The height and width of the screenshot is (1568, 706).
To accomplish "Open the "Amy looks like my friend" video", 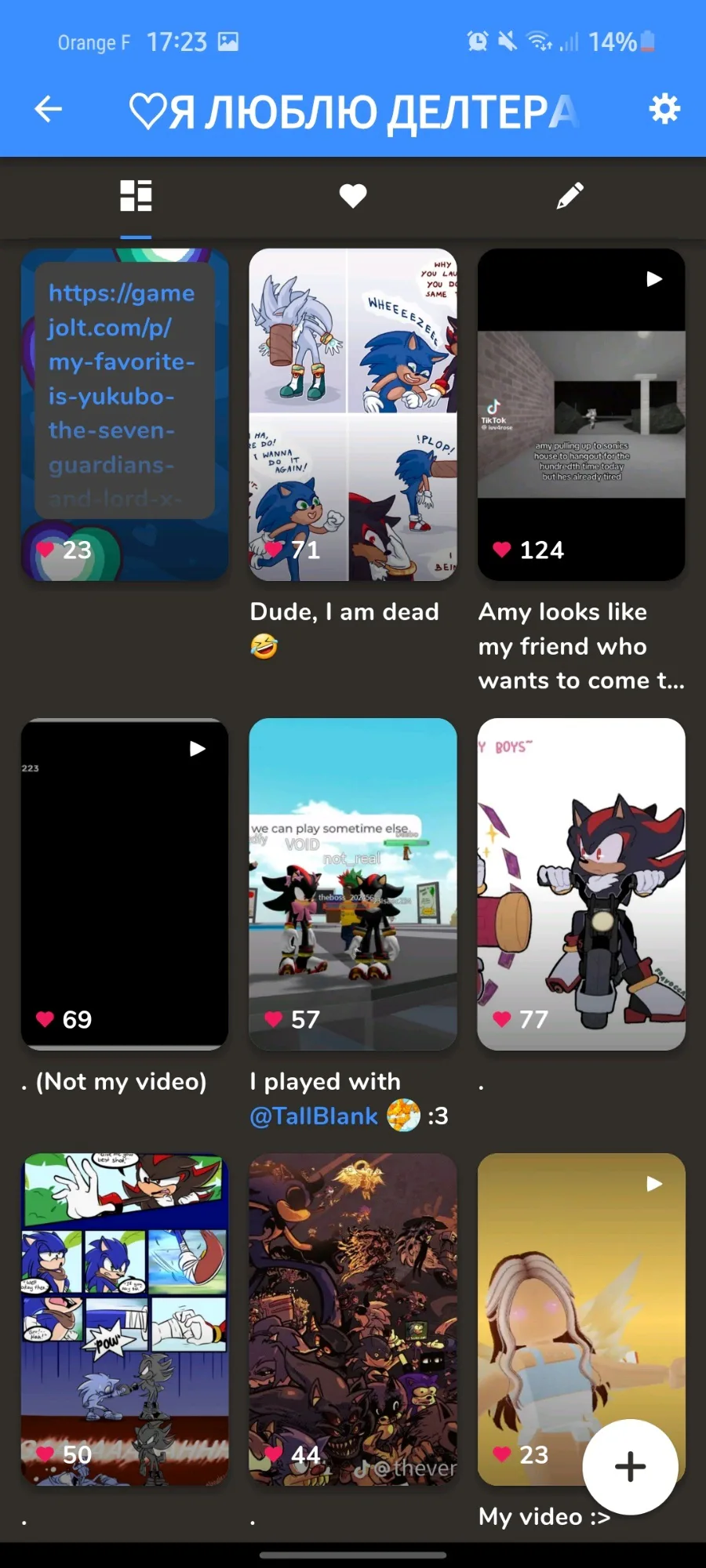I will coord(581,414).
